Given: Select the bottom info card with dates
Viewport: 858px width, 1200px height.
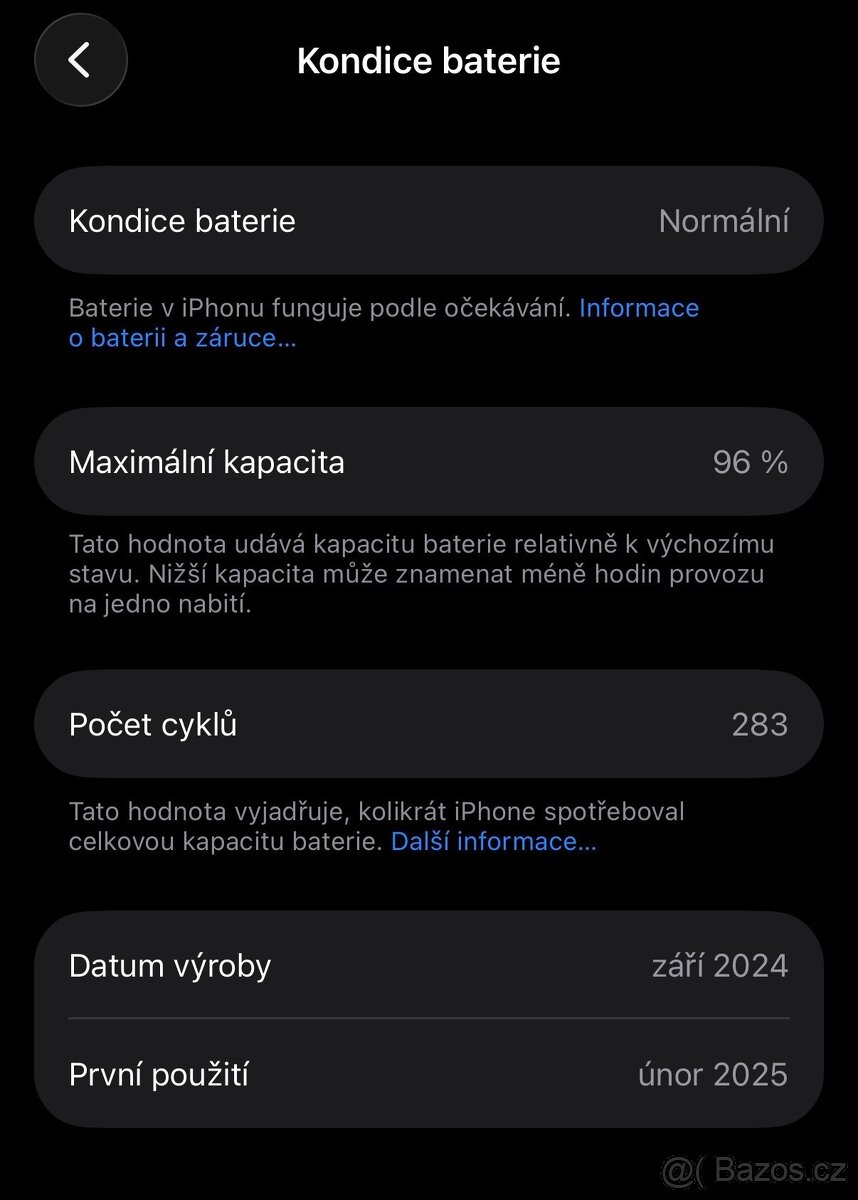Looking at the screenshot, I should pyautogui.click(x=429, y=1020).
